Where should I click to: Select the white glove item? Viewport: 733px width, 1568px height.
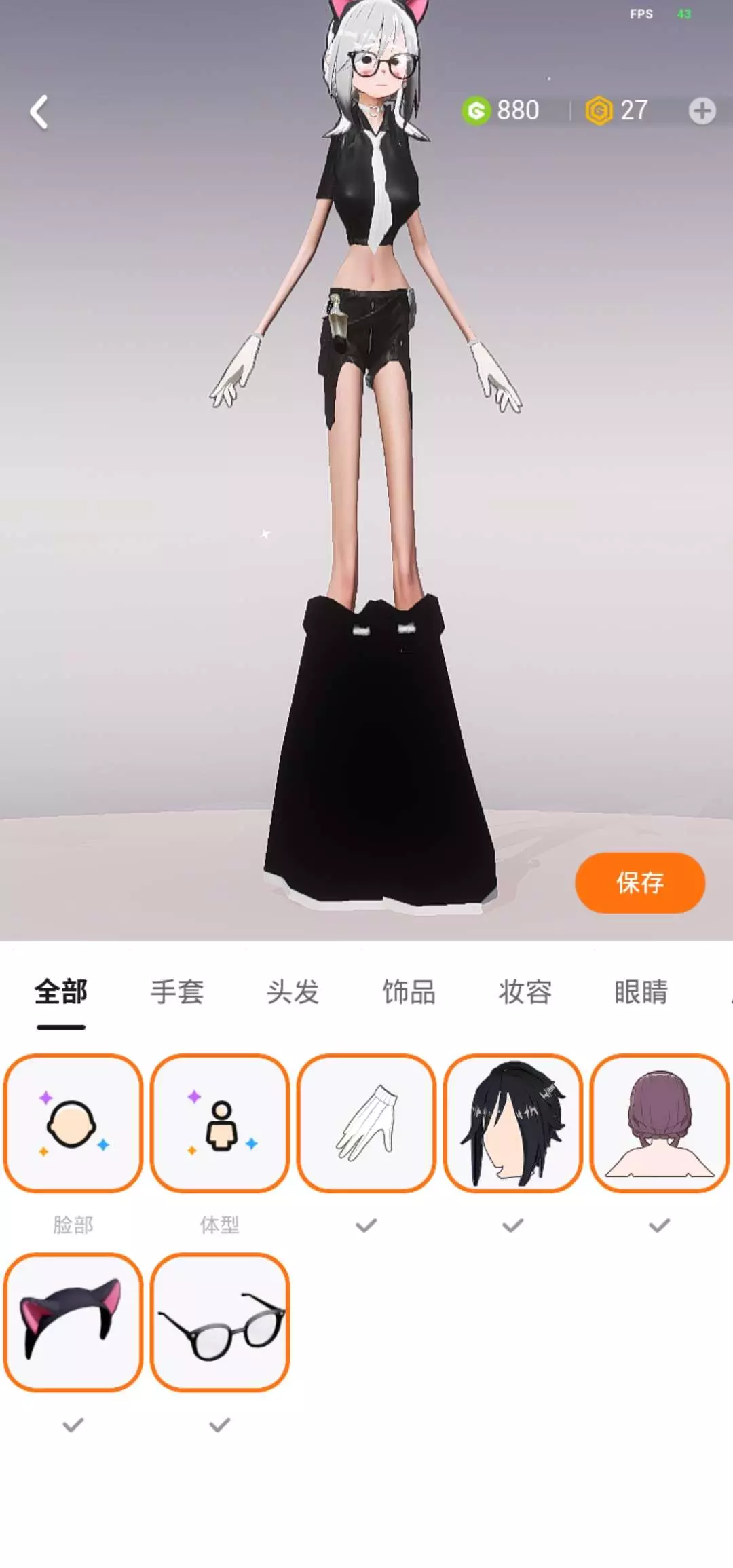click(x=366, y=1123)
